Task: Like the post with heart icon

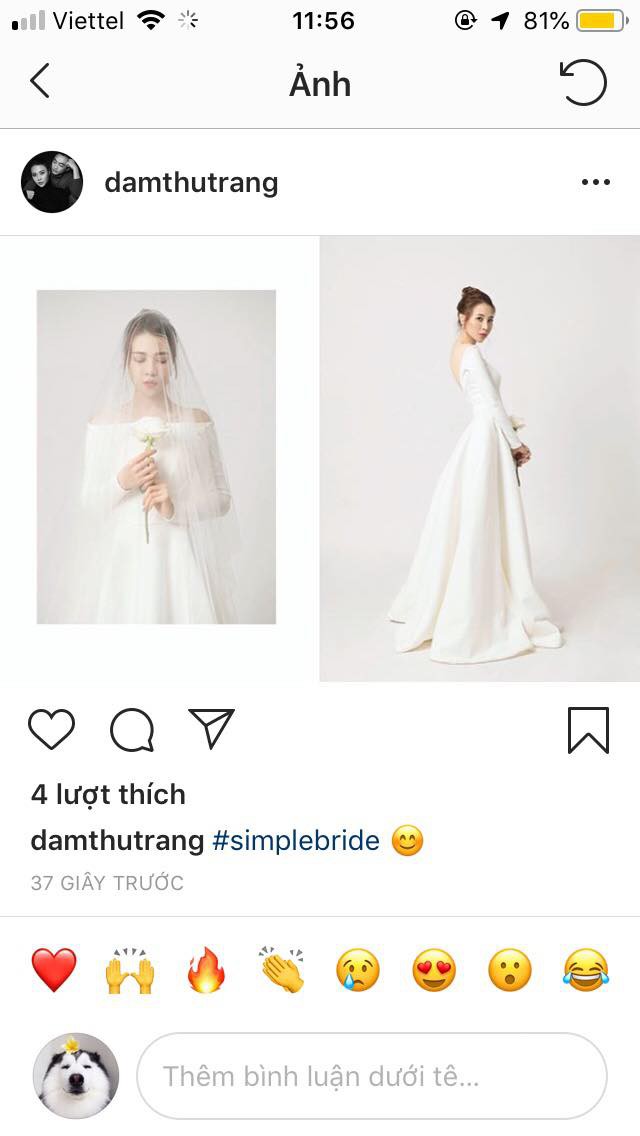Action: tap(51, 730)
